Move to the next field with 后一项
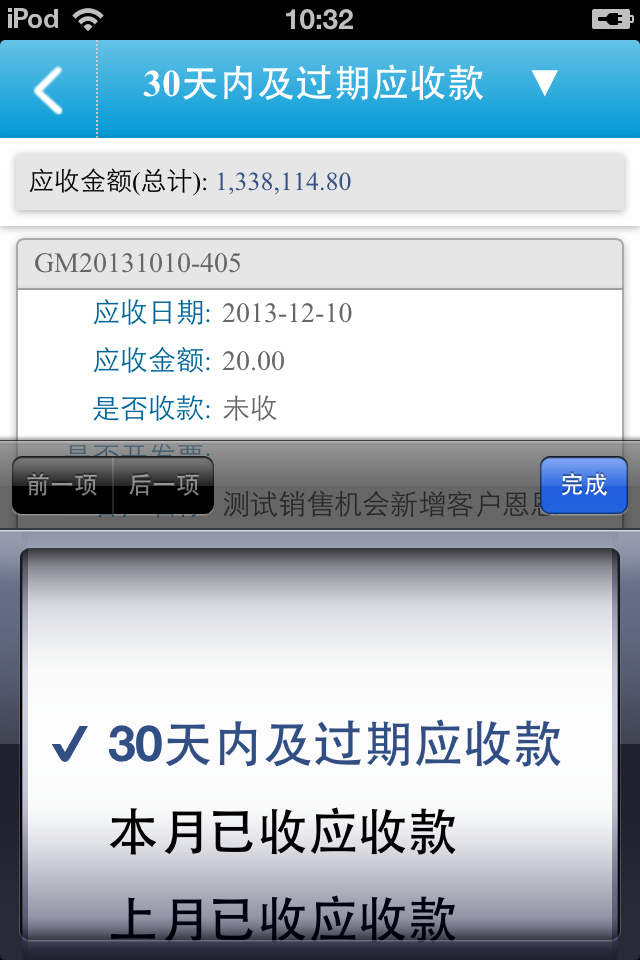This screenshot has height=960, width=640. [164, 486]
